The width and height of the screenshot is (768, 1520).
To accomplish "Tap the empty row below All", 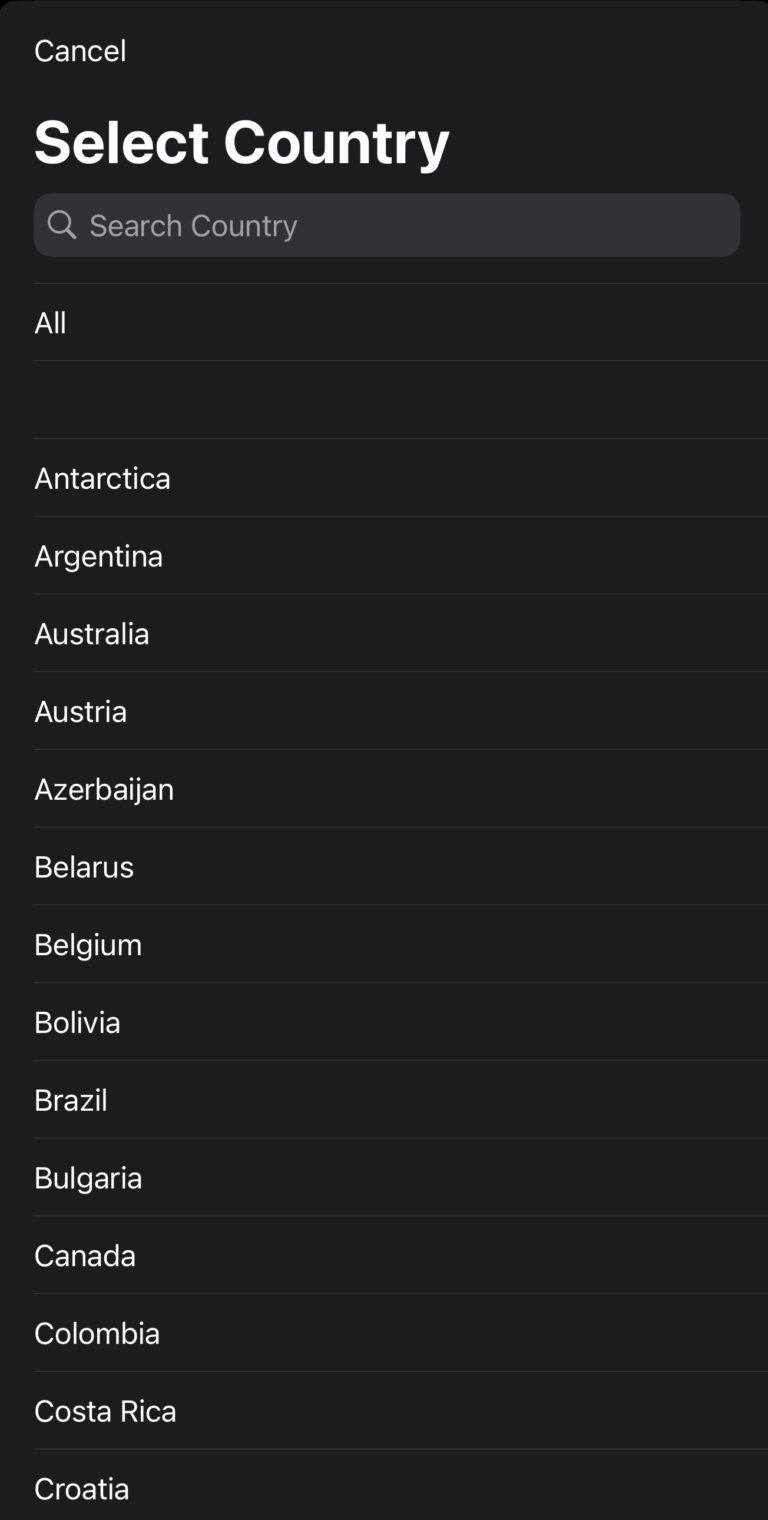I will 384,399.
